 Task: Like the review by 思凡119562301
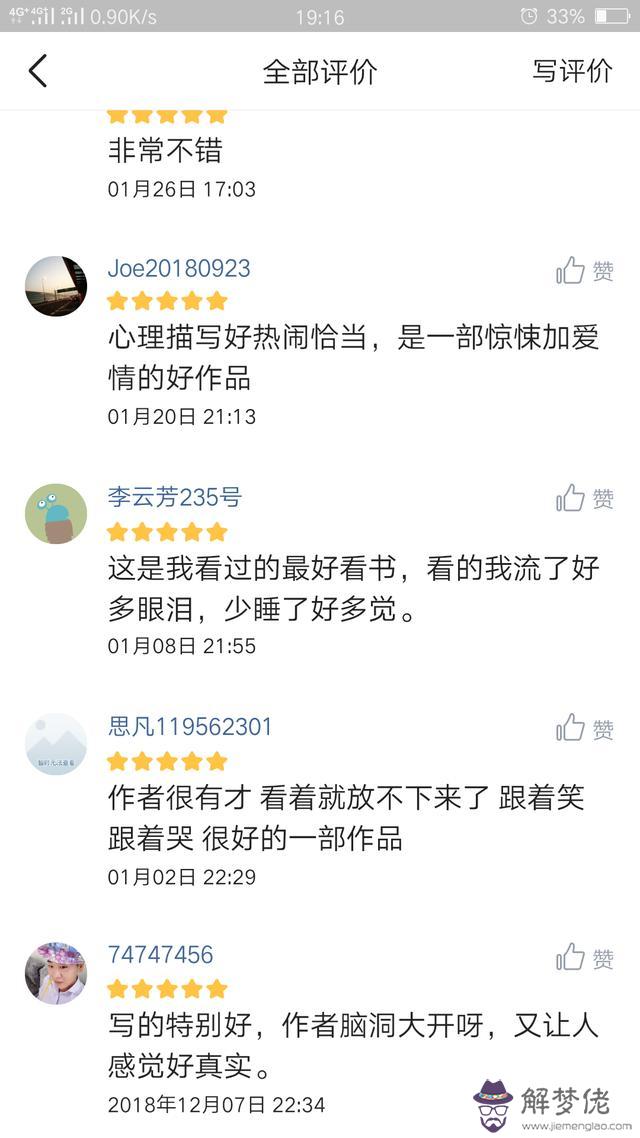[x=585, y=728]
